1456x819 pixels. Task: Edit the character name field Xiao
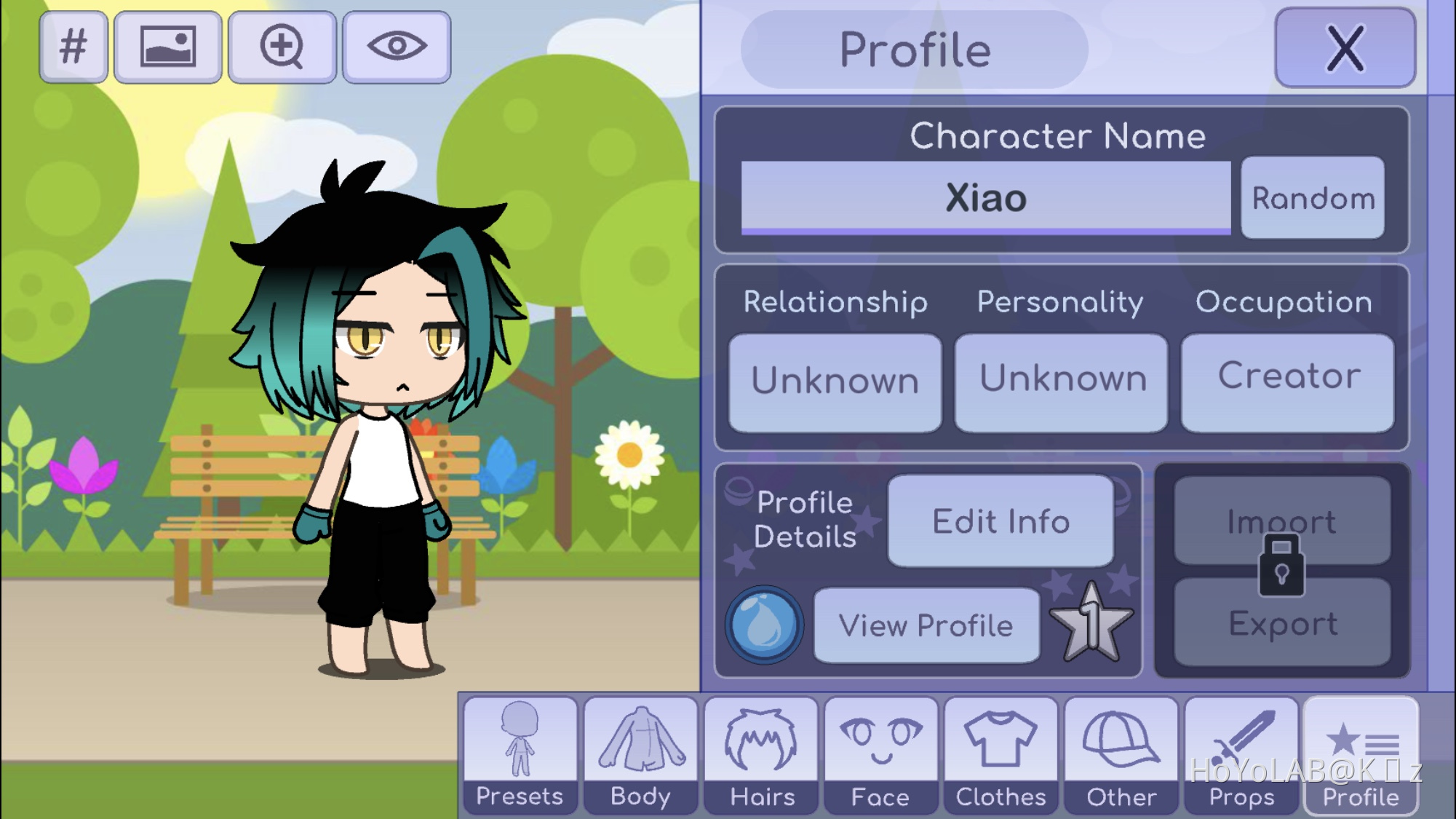985,198
